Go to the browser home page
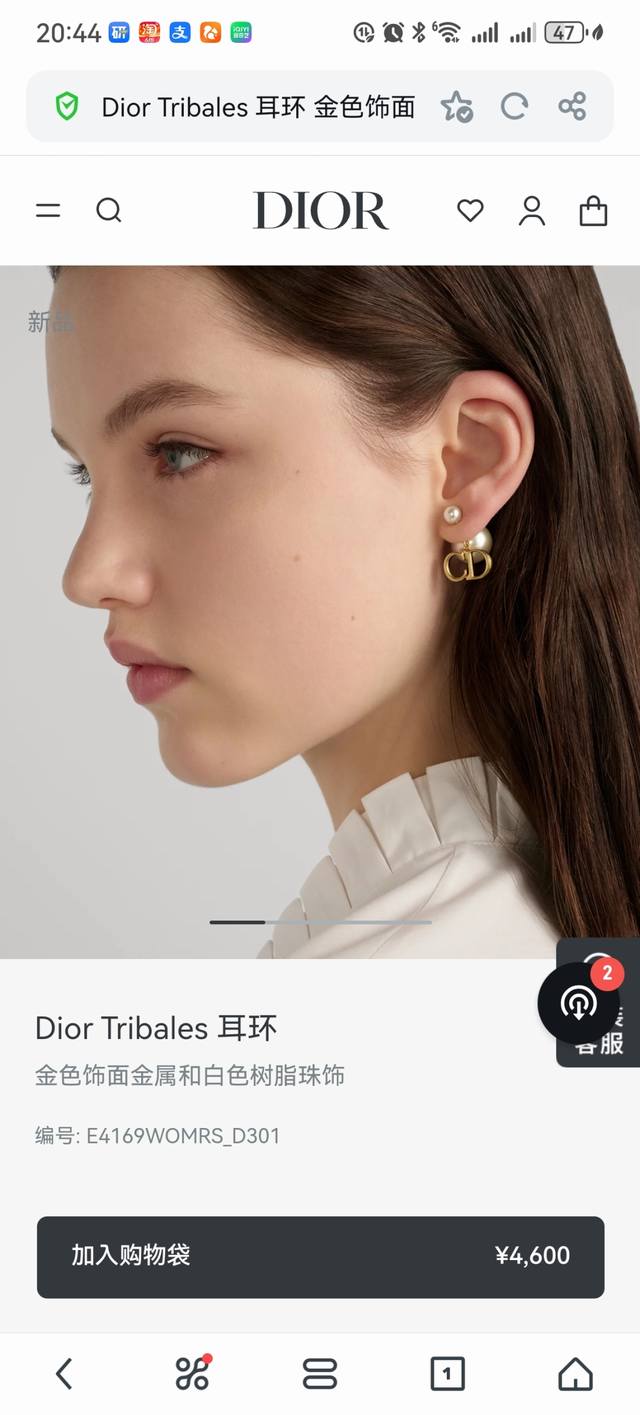 point(575,1374)
